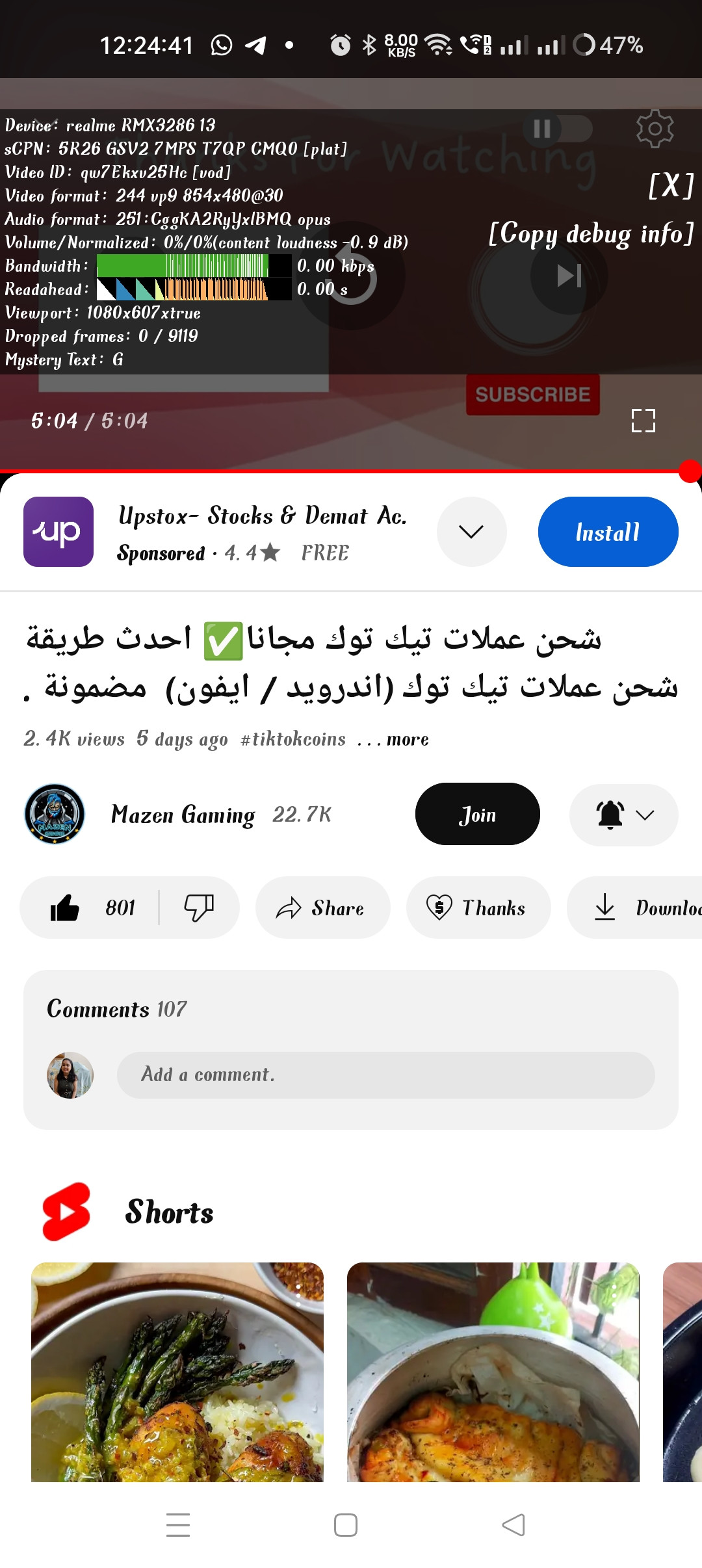702x1568 pixels.
Task: Copy debug info from the overlay
Action: (x=591, y=234)
